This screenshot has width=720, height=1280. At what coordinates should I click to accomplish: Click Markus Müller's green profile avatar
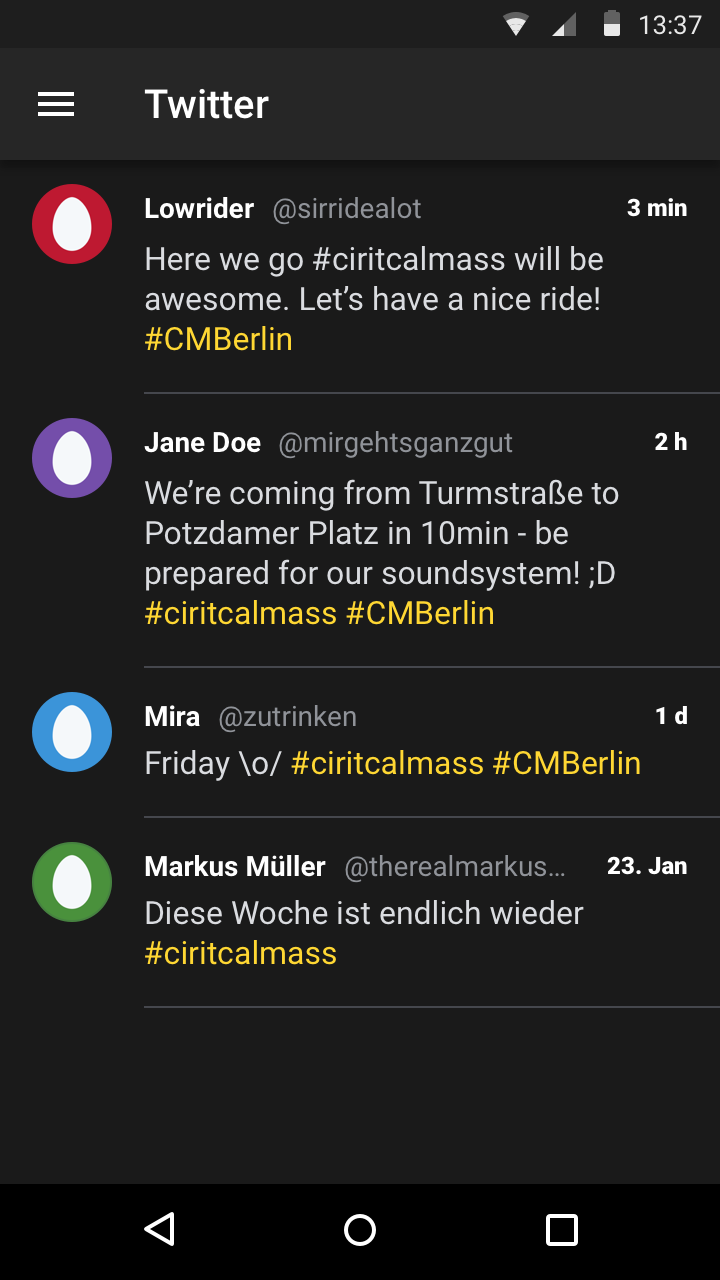coord(71,881)
